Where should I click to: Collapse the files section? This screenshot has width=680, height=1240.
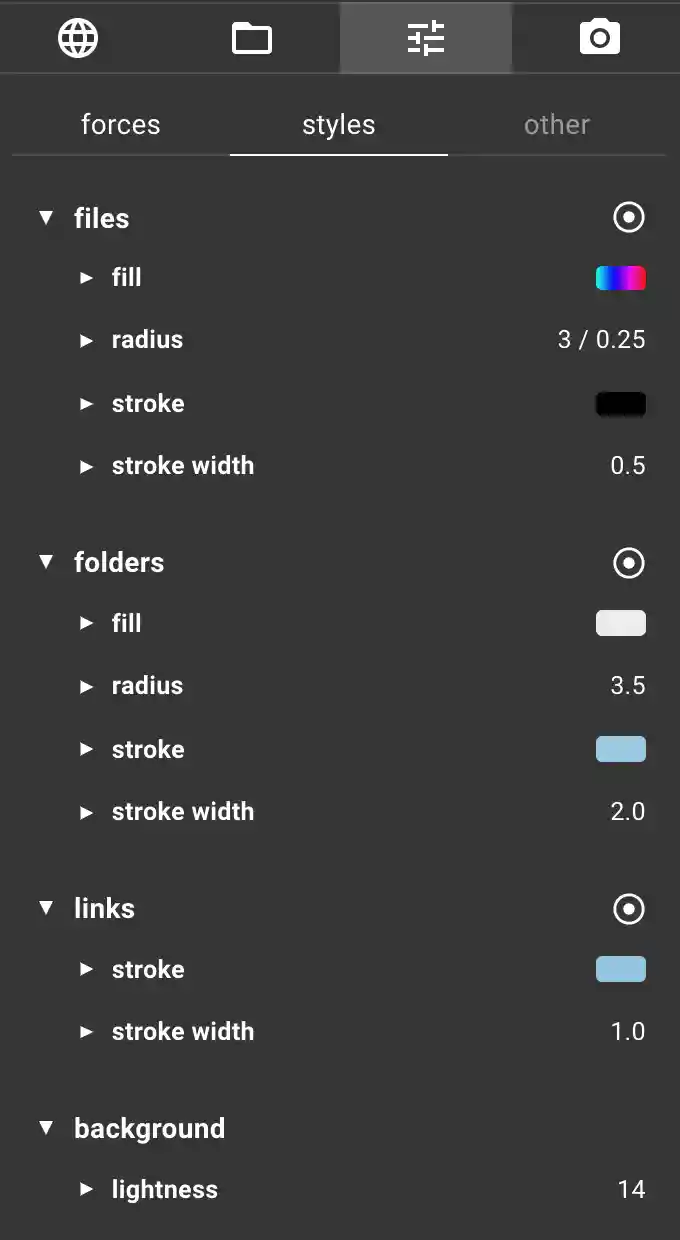coord(46,218)
